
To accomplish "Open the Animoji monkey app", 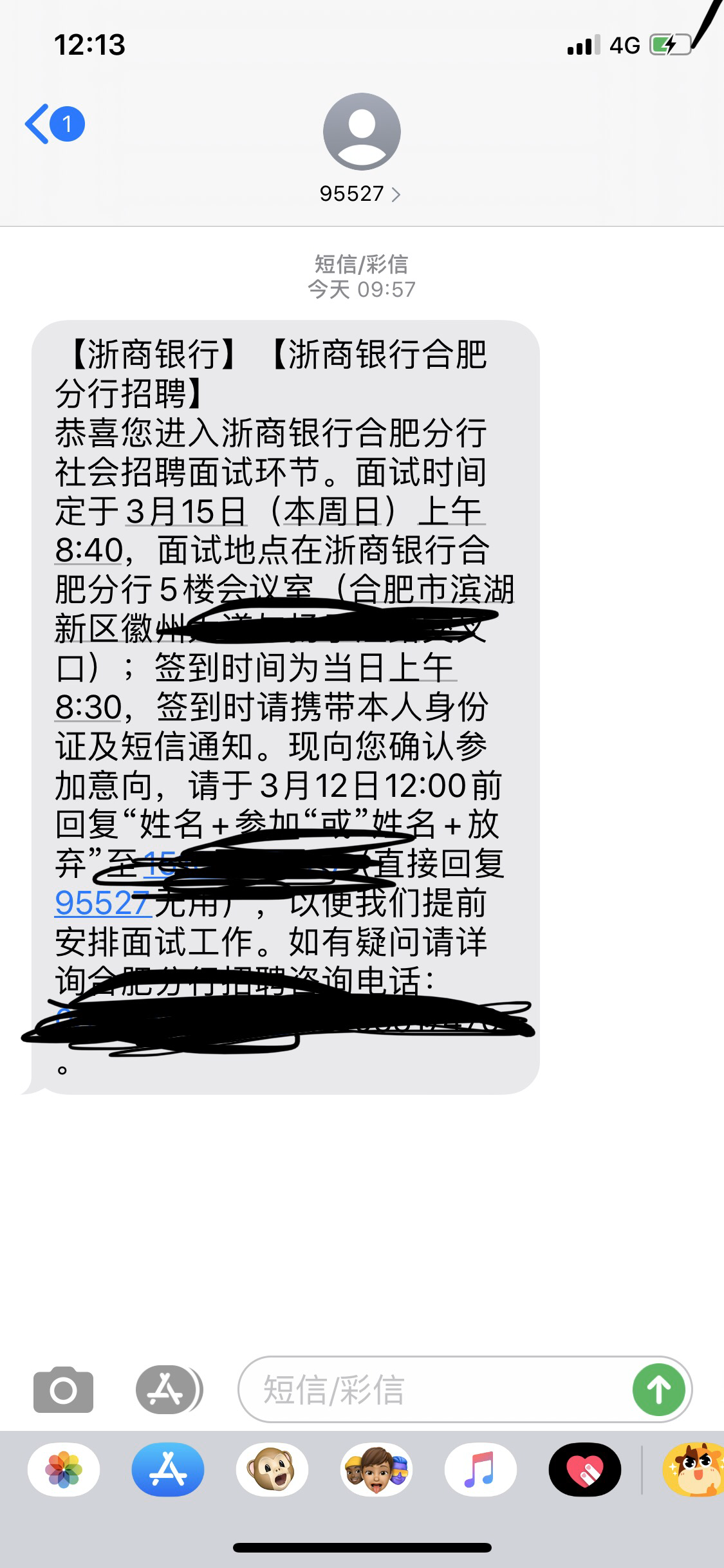I will point(272,1470).
